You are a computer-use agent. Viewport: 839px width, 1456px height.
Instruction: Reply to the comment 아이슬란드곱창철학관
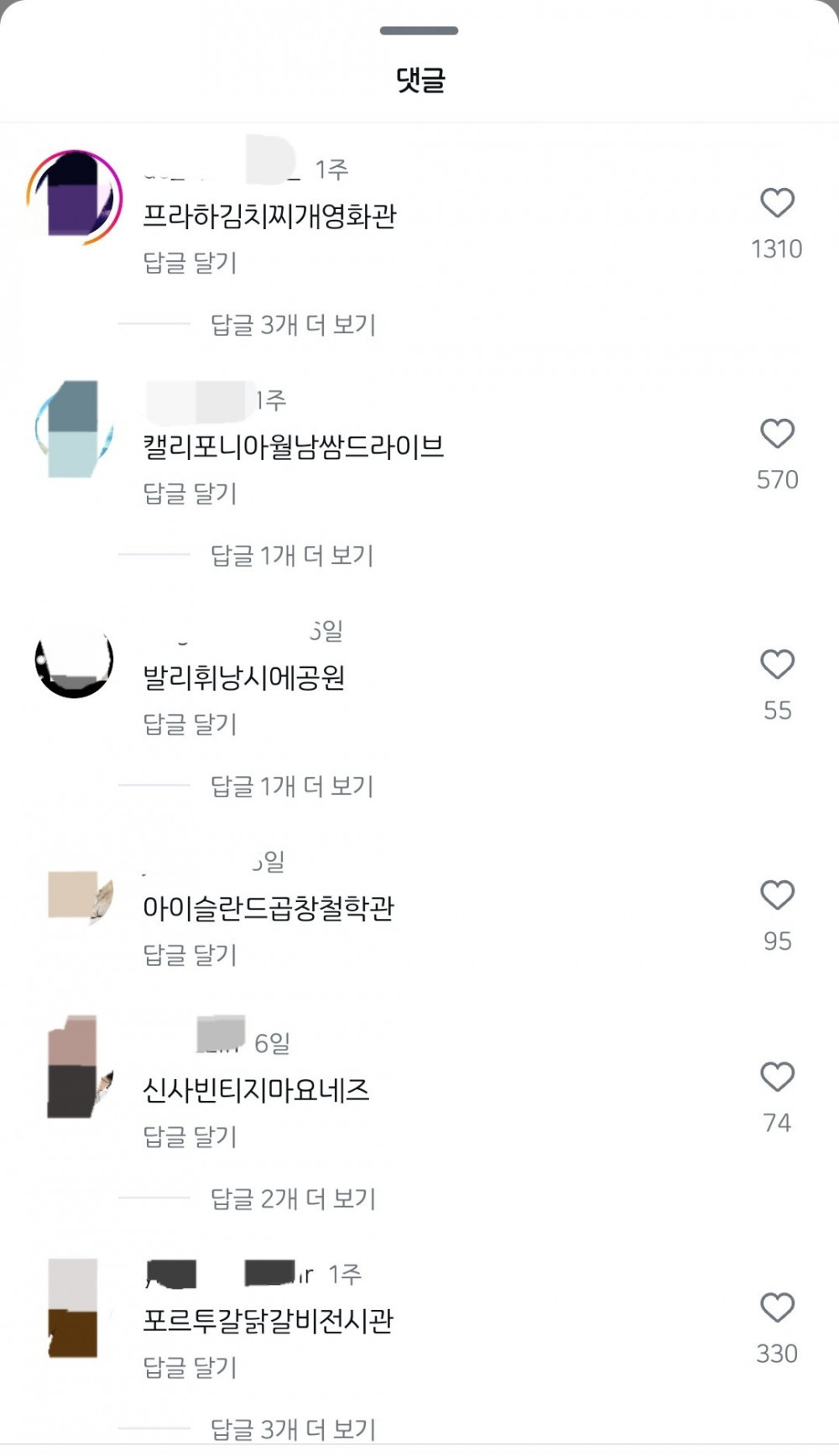190,955
